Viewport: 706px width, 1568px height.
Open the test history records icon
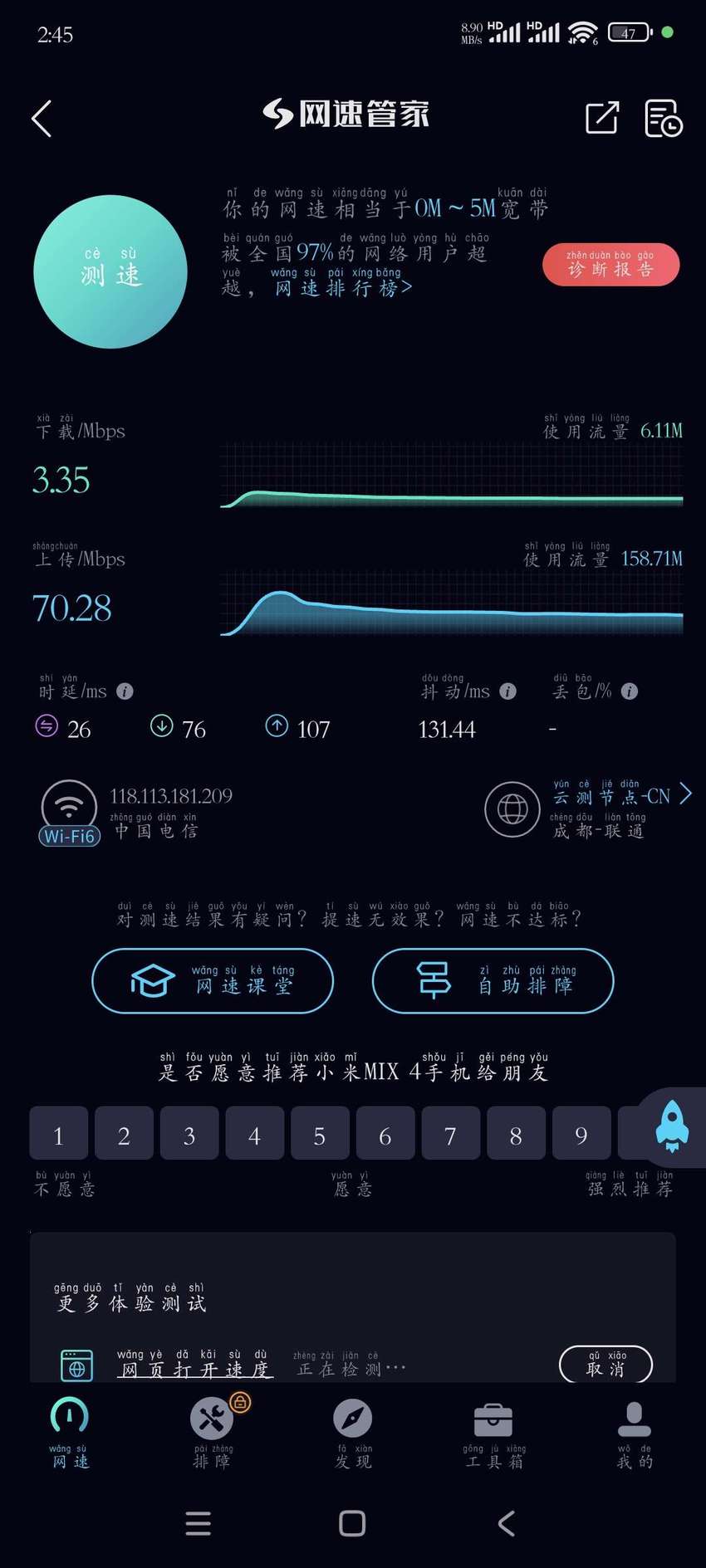(664, 118)
